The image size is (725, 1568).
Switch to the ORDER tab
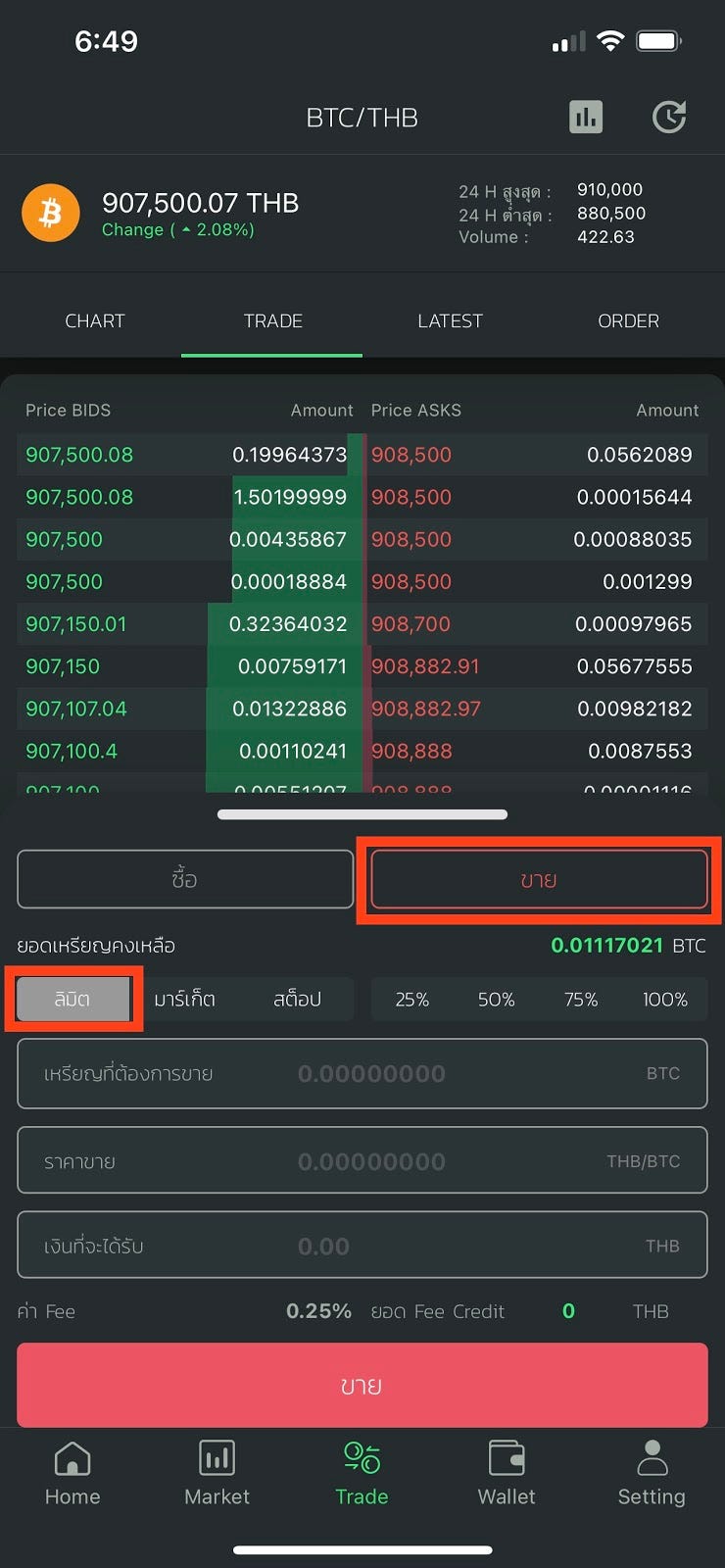[628, 321]
